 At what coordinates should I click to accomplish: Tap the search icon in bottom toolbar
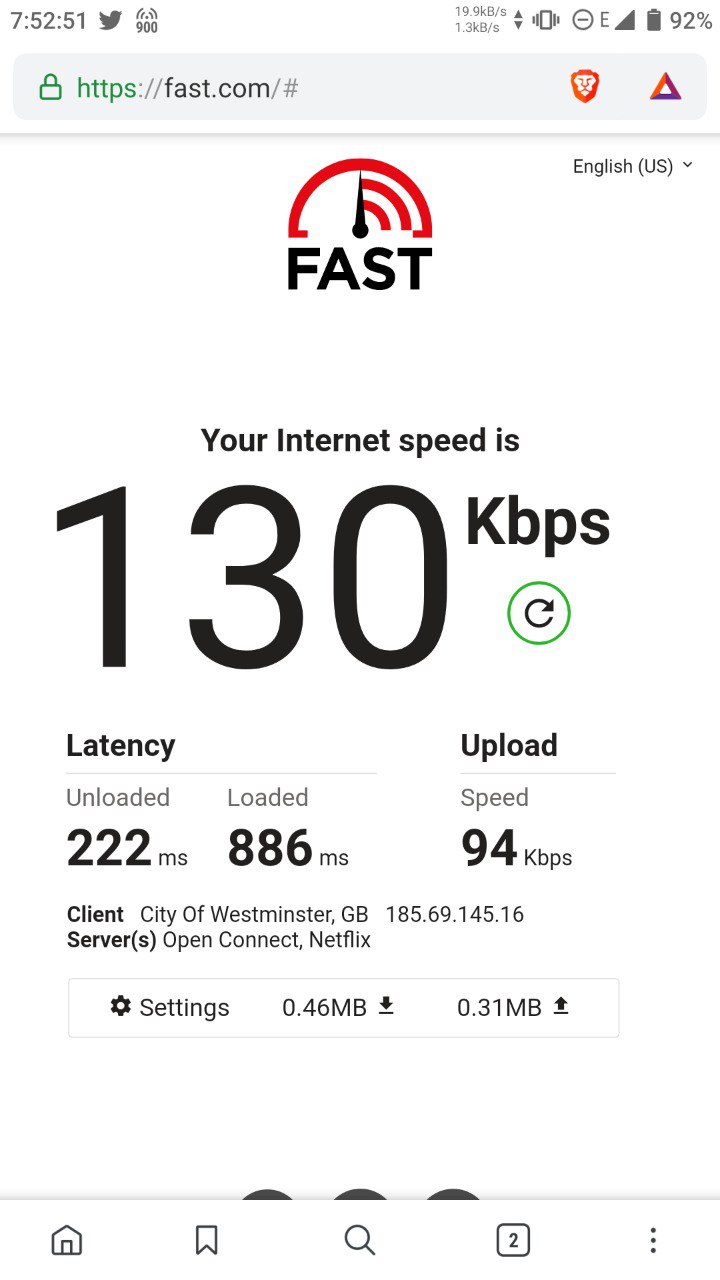tap(360, 1241)
